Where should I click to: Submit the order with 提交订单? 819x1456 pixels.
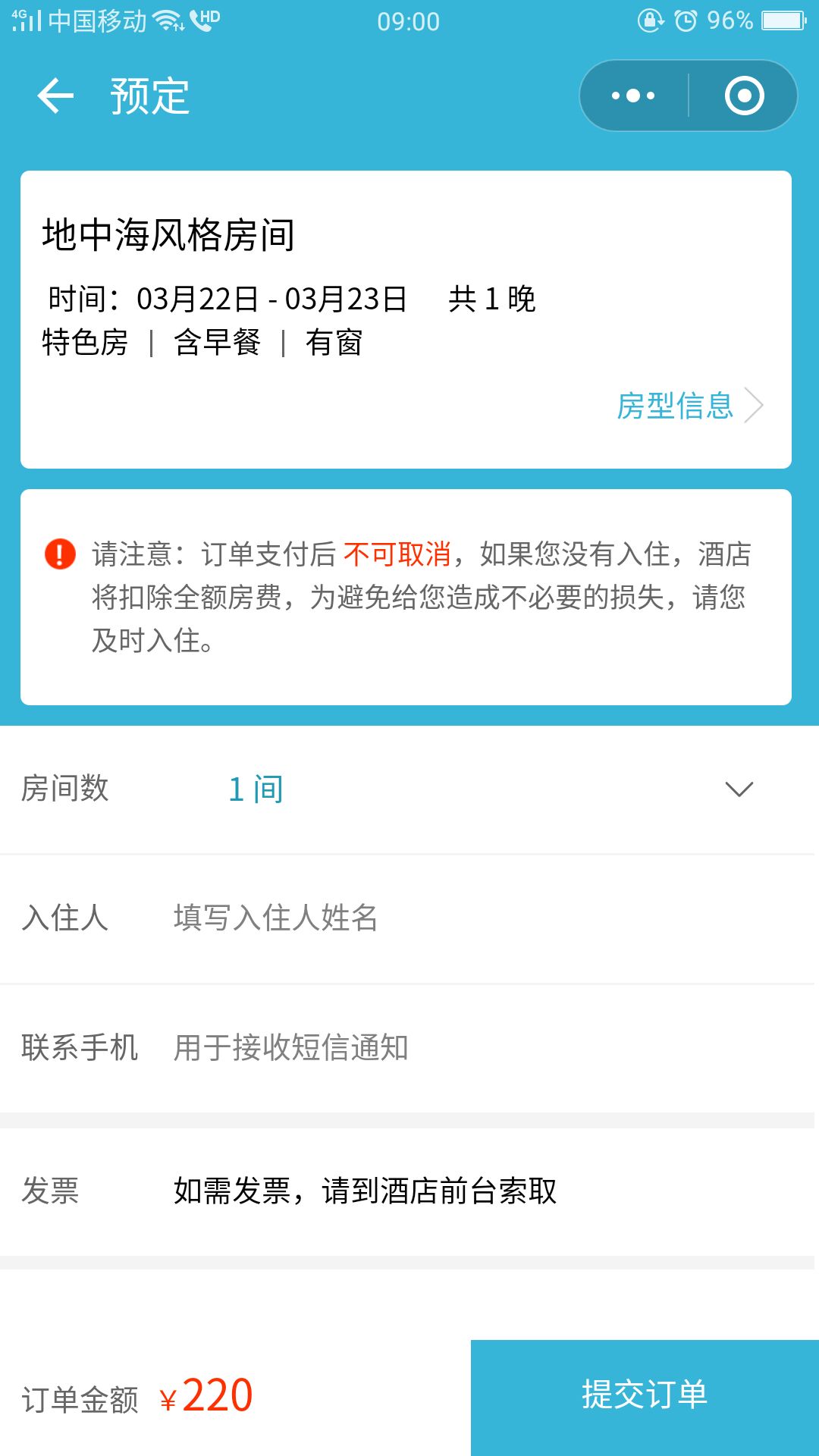(645, 1395)
